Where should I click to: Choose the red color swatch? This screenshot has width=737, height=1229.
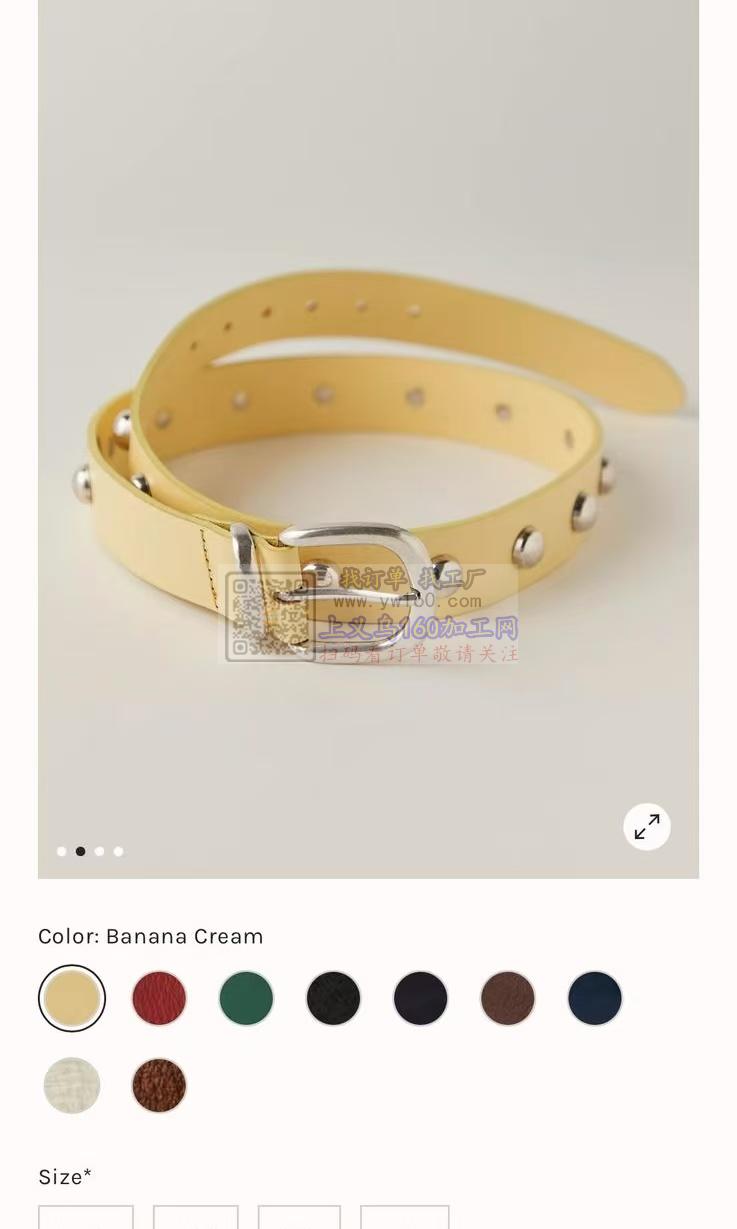click(x=159, y=998)
